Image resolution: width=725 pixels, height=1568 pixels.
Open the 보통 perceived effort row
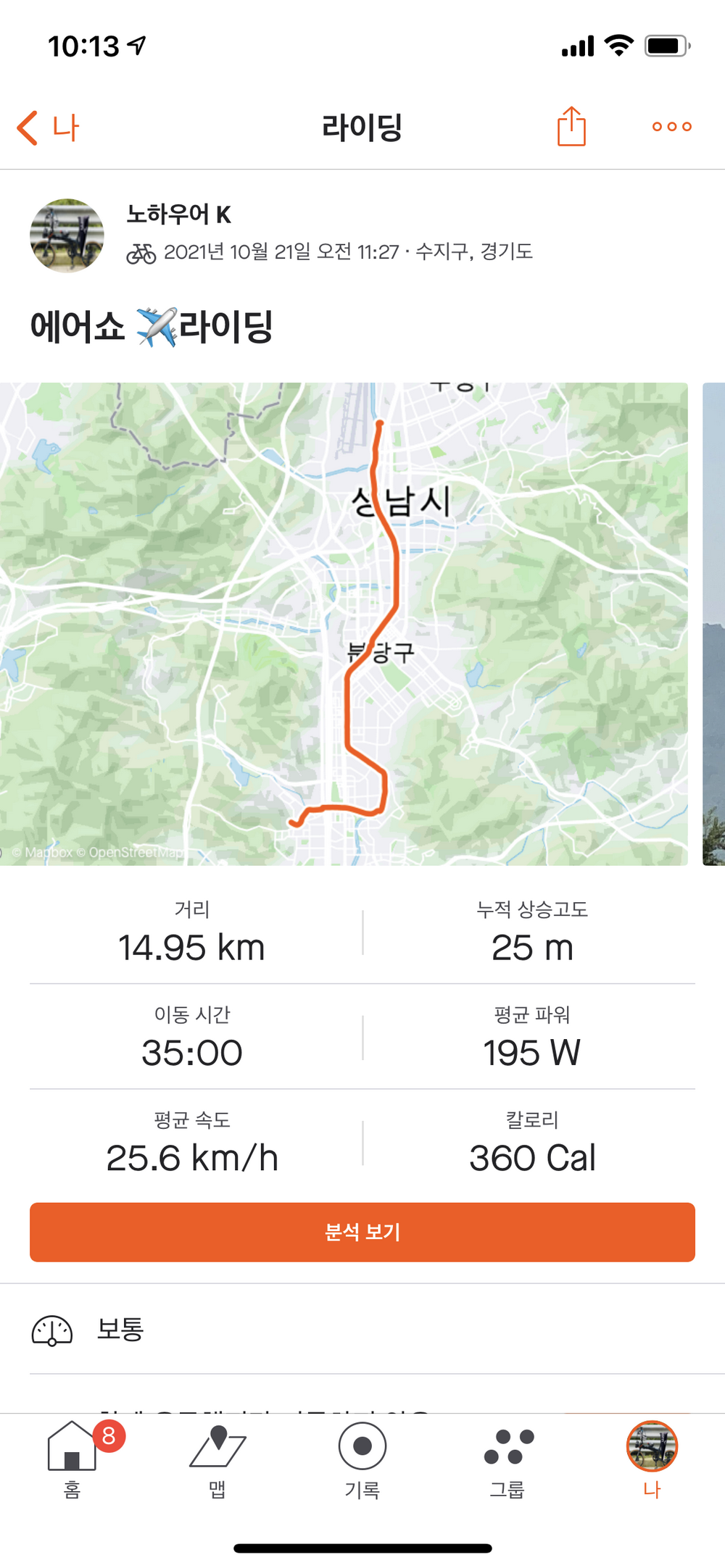point(362,1330)
